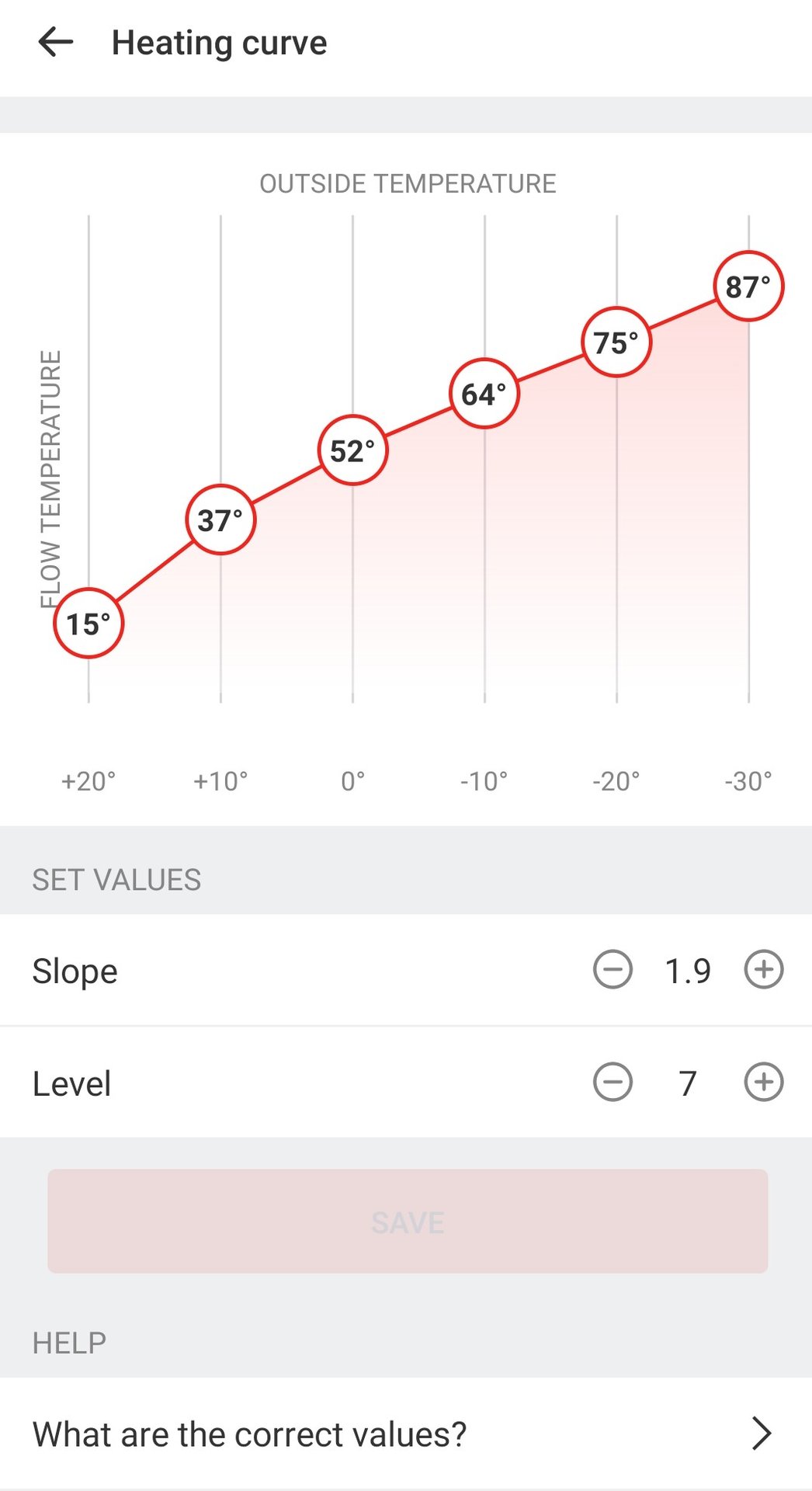Select the 15° curve point
This screenshot has height=1491, width=812.
point(88,624)
